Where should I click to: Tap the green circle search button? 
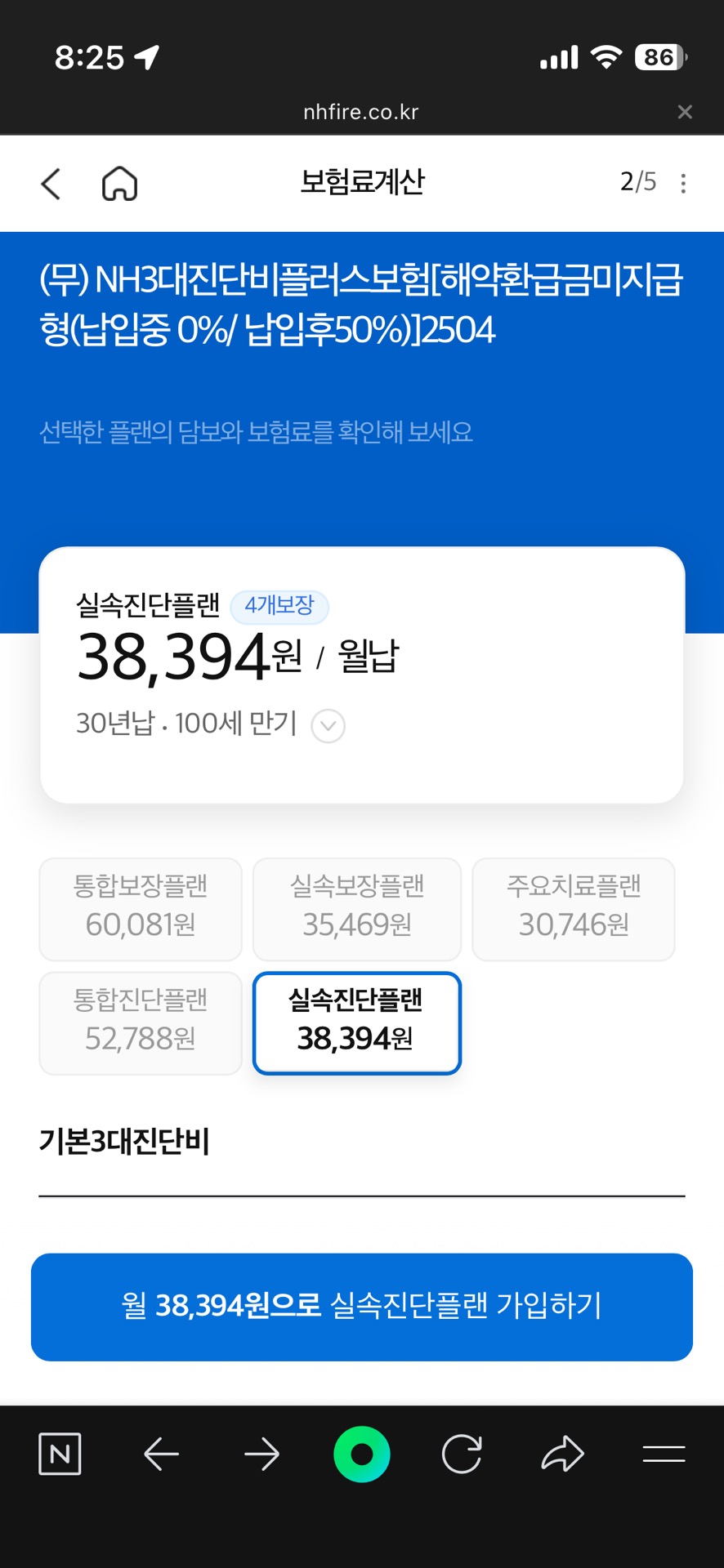pos(362,1454)
